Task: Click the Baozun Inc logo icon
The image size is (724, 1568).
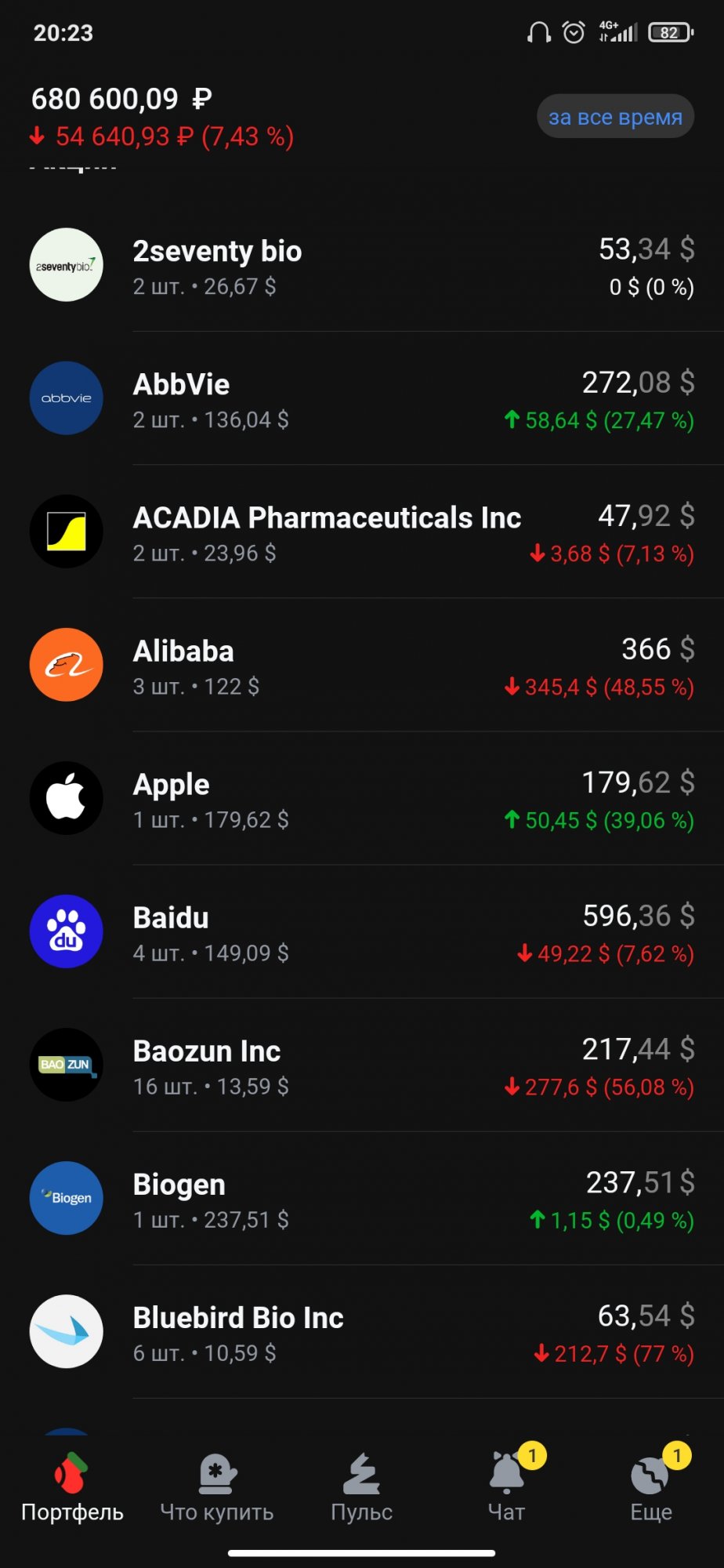Action: (66, 1065)
